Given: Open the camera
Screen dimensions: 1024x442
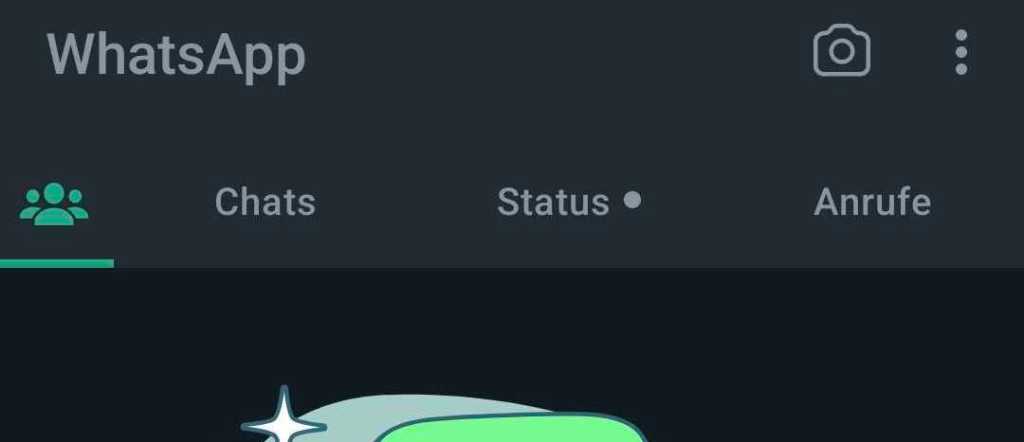Looking at the screenshot, I should [x=841, y=52].
